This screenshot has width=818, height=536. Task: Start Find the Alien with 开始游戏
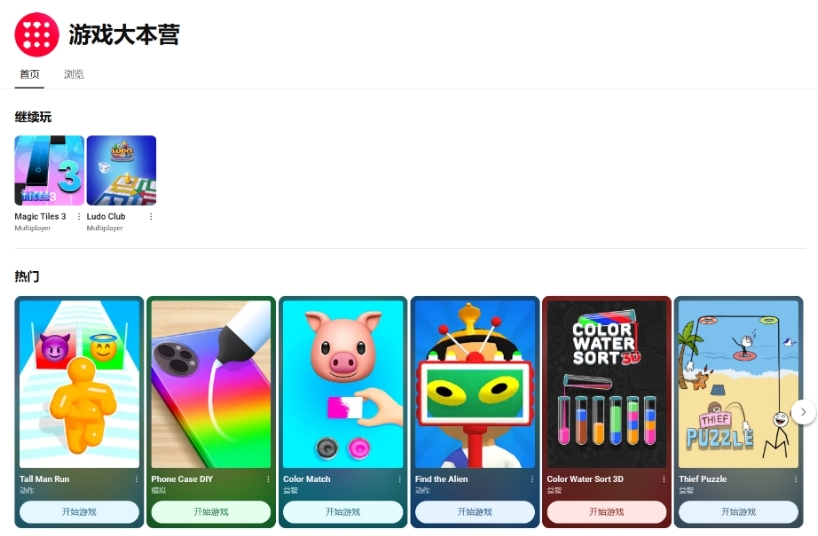tap(475, 511)
